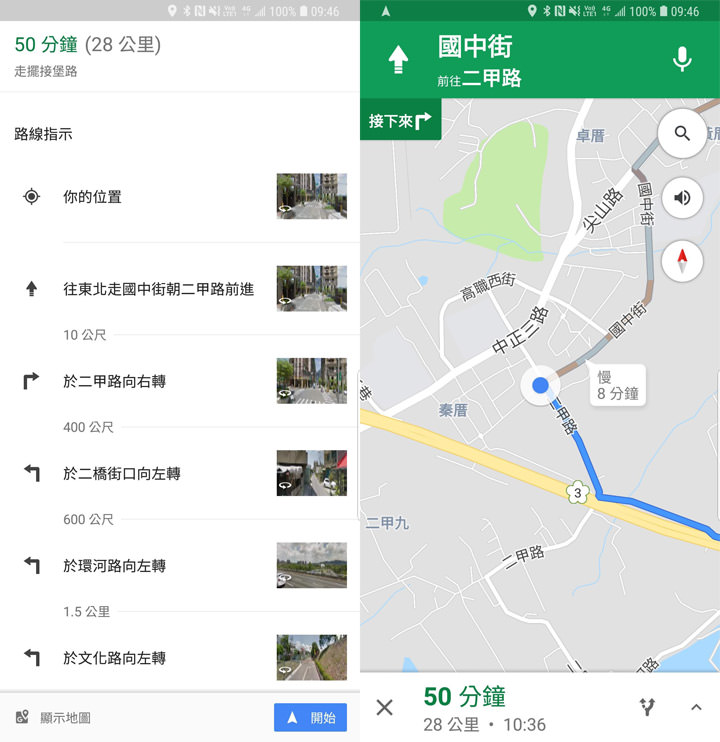
Task: Close navigation with the X button
Action: [x=384, y=707]
